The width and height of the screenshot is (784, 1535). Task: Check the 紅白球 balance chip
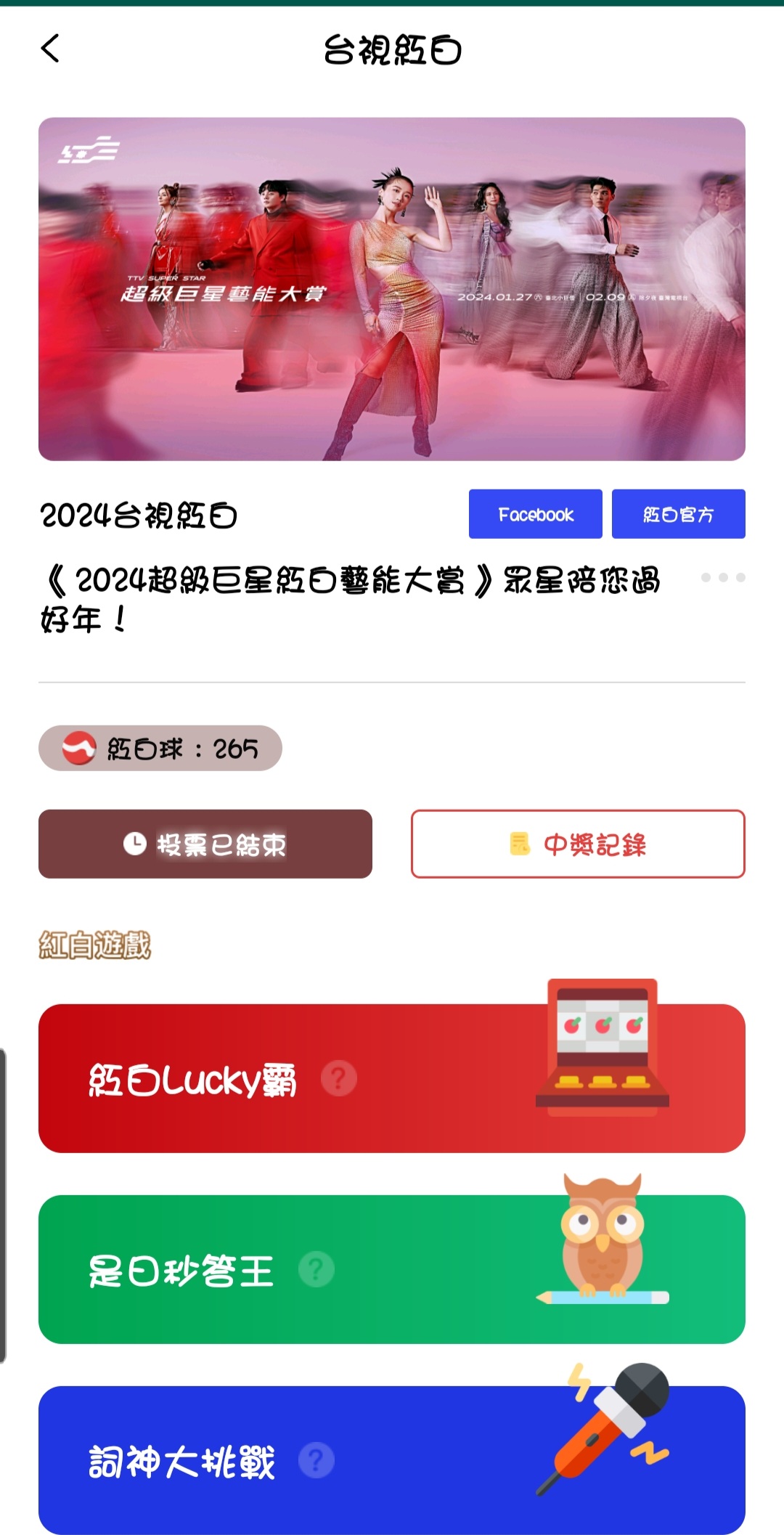pos(160,748)
